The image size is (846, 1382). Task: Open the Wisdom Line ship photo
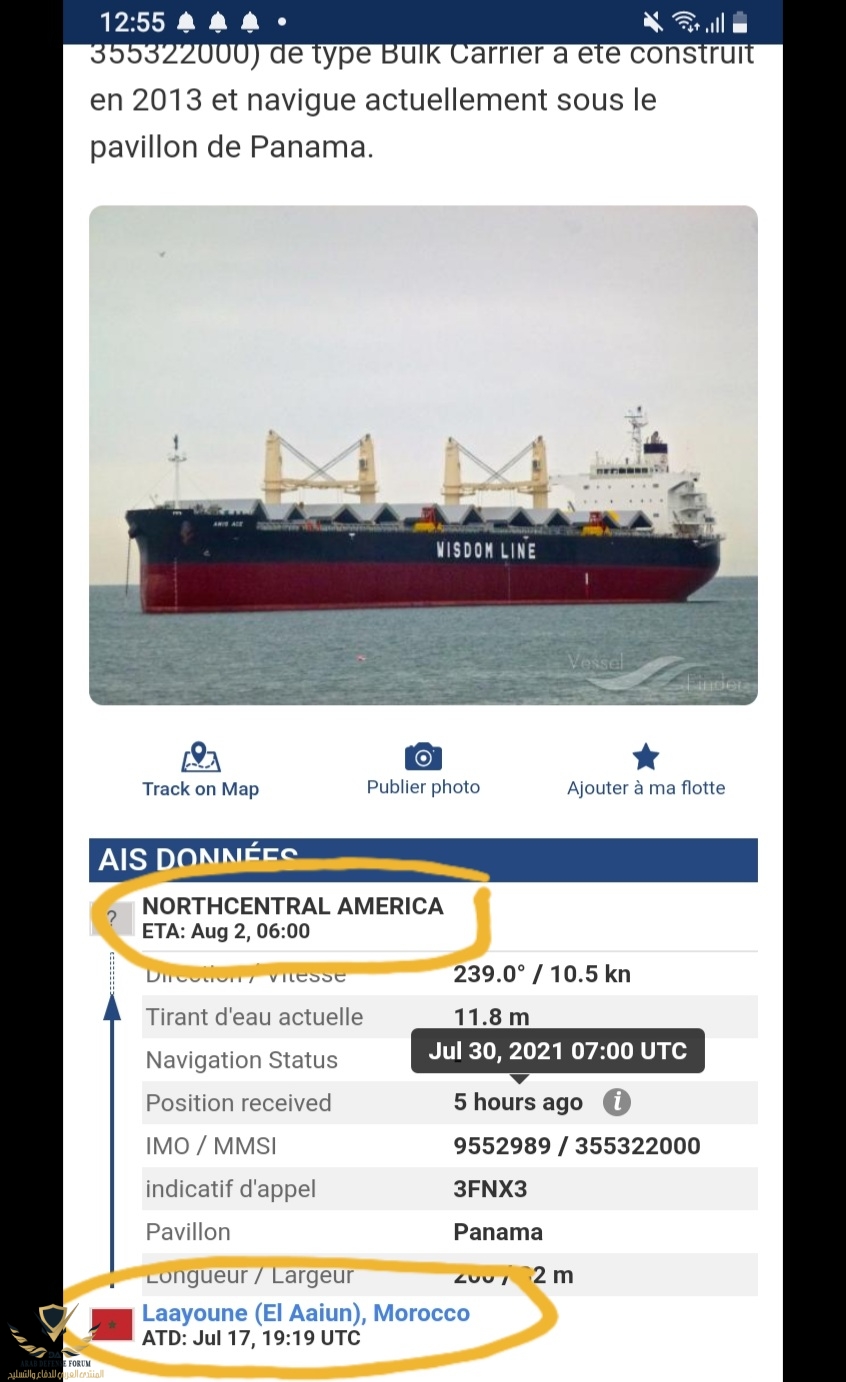tap(423, 455)
